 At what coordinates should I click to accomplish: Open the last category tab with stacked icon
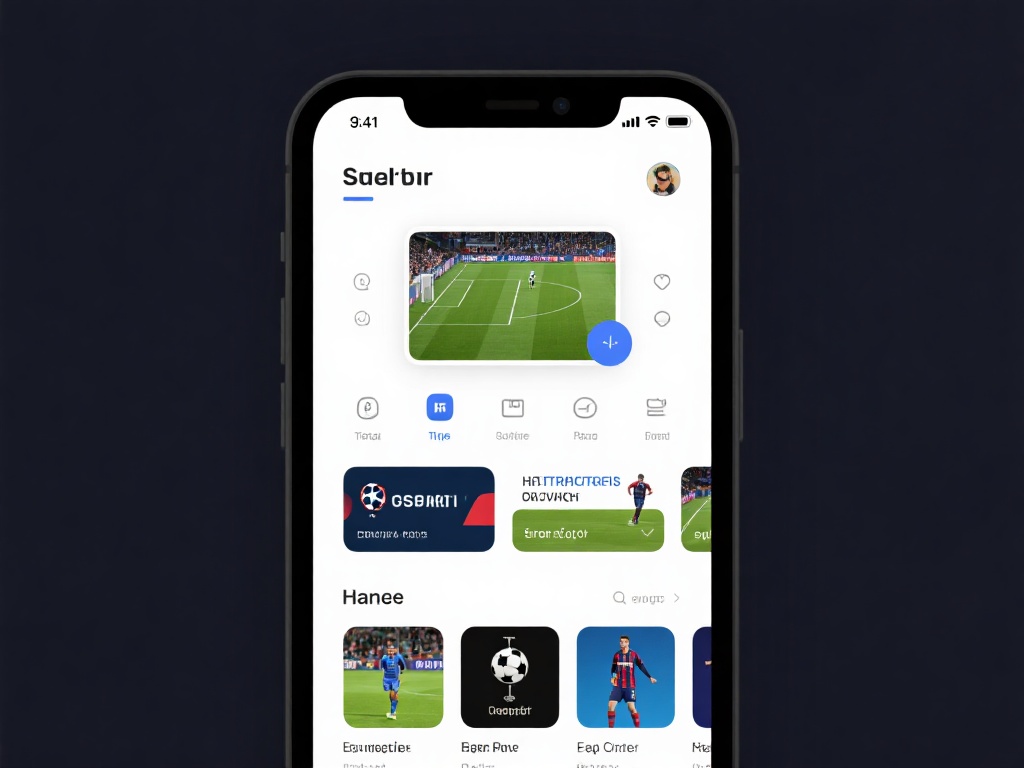[656, 408]
